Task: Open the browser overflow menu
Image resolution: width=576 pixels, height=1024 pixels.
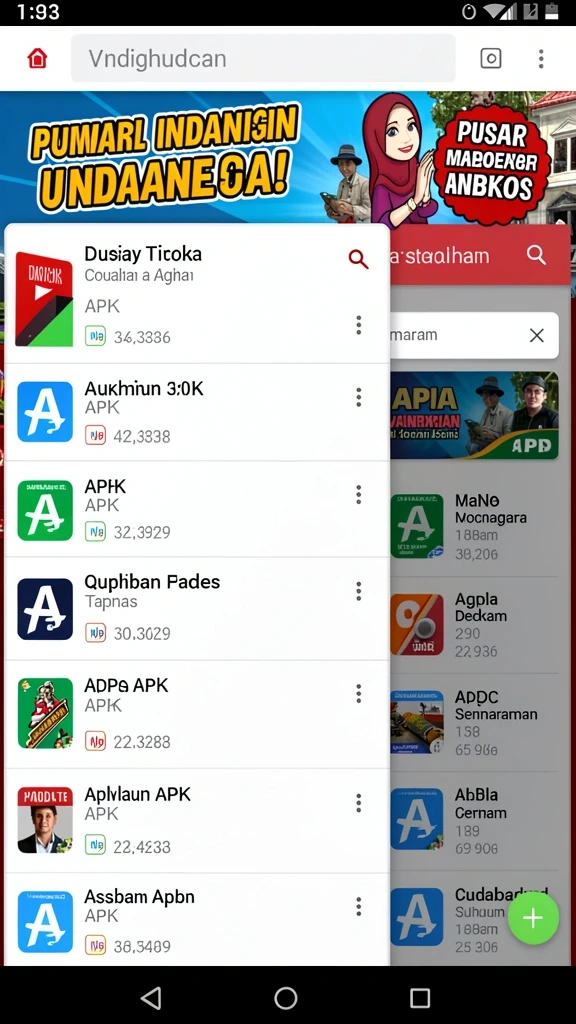Action: pyautogui.click(x=541, y=59)
